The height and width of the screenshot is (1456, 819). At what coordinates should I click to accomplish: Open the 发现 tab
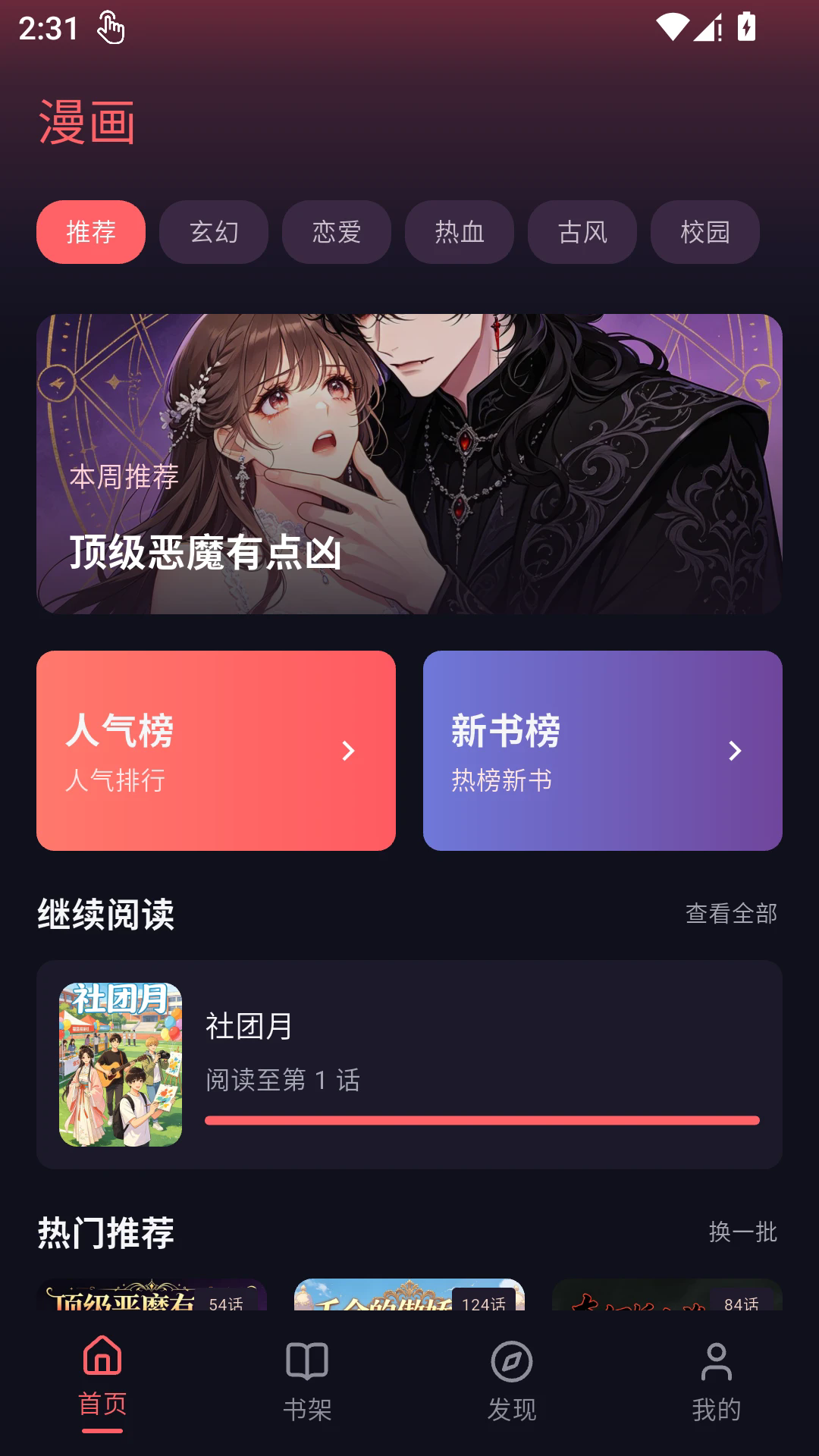(x=512, y=1383)
